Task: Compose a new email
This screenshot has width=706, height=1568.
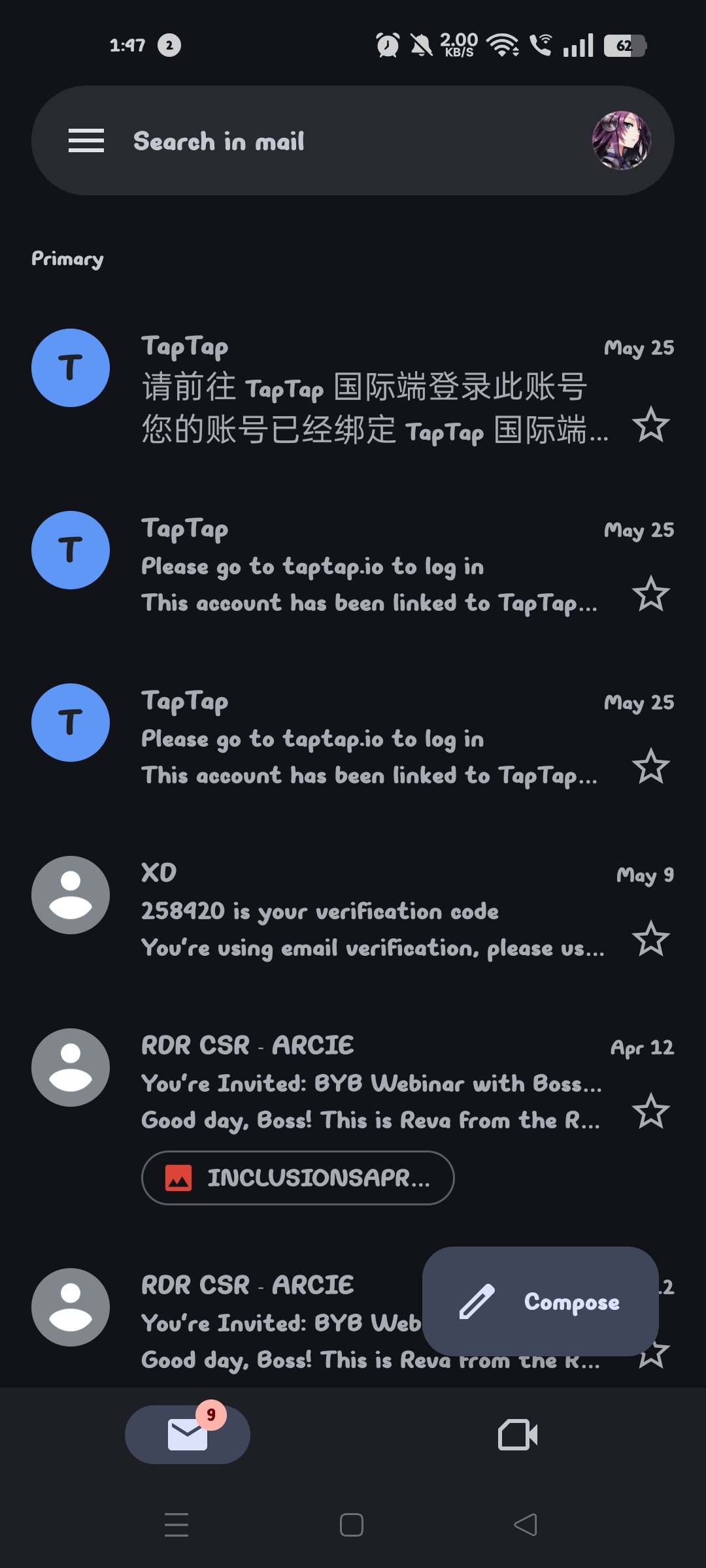Action: point(541,1301)
